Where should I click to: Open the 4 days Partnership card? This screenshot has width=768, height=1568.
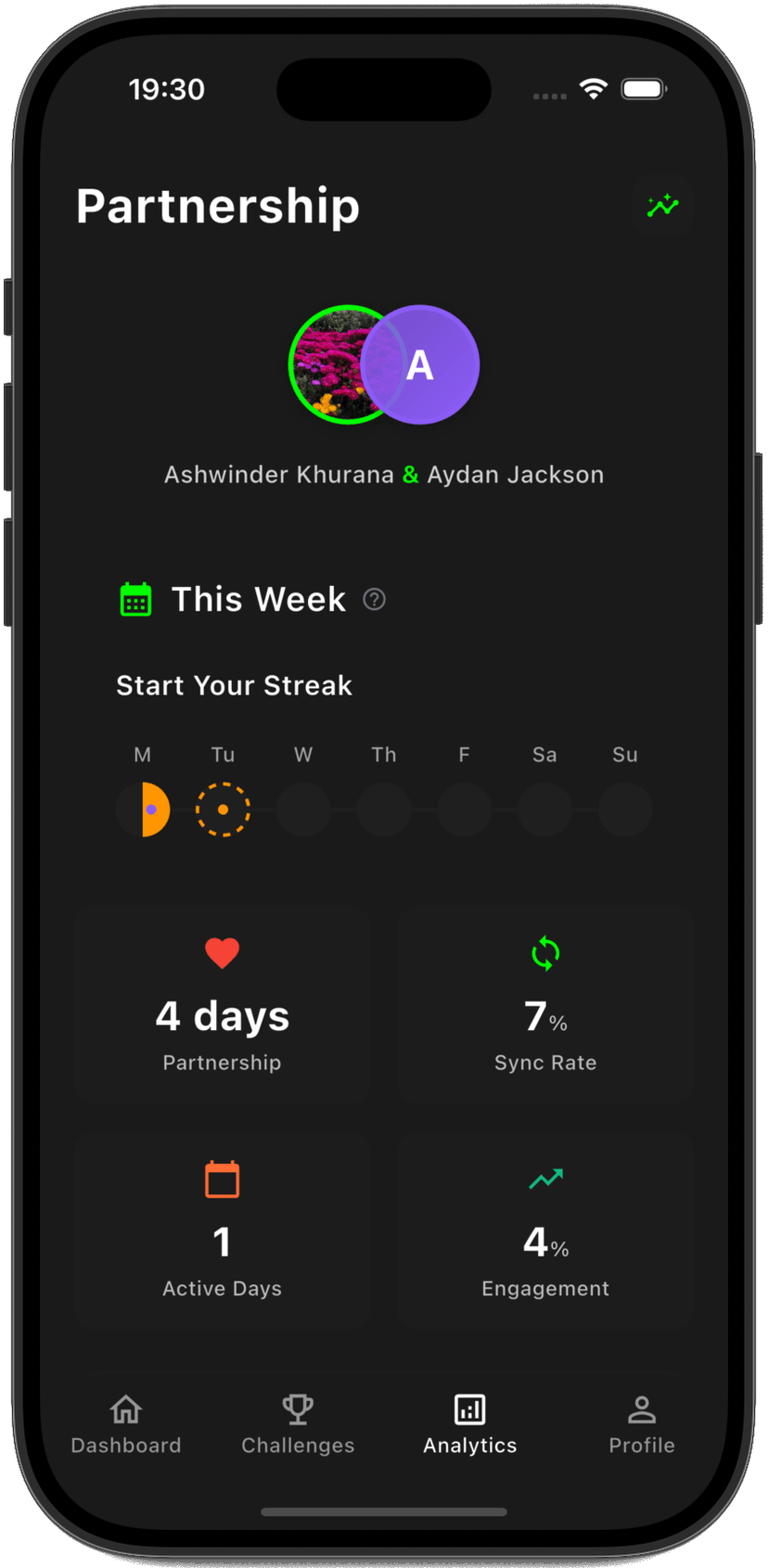(223, 1006)
